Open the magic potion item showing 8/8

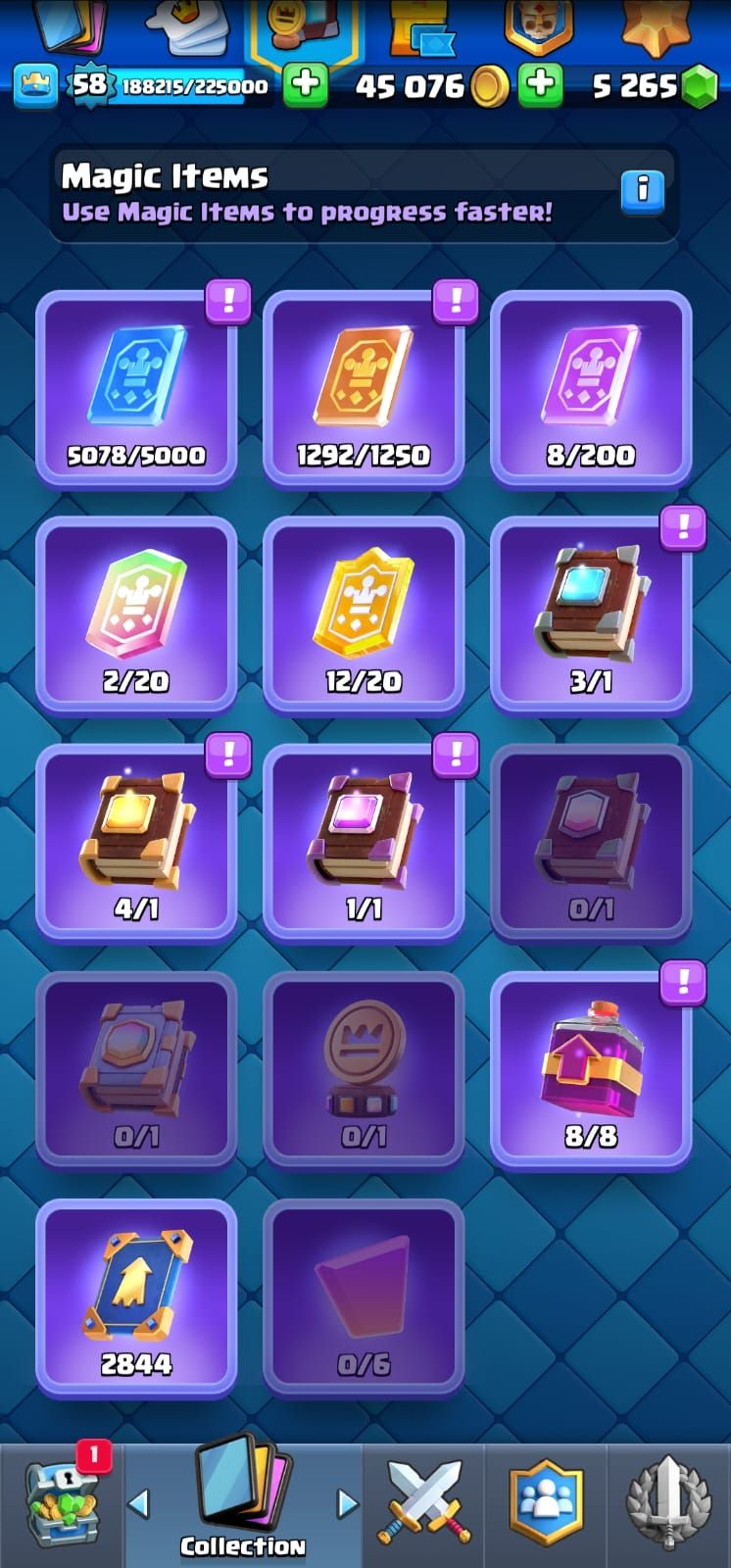[x=591, y=1070]
